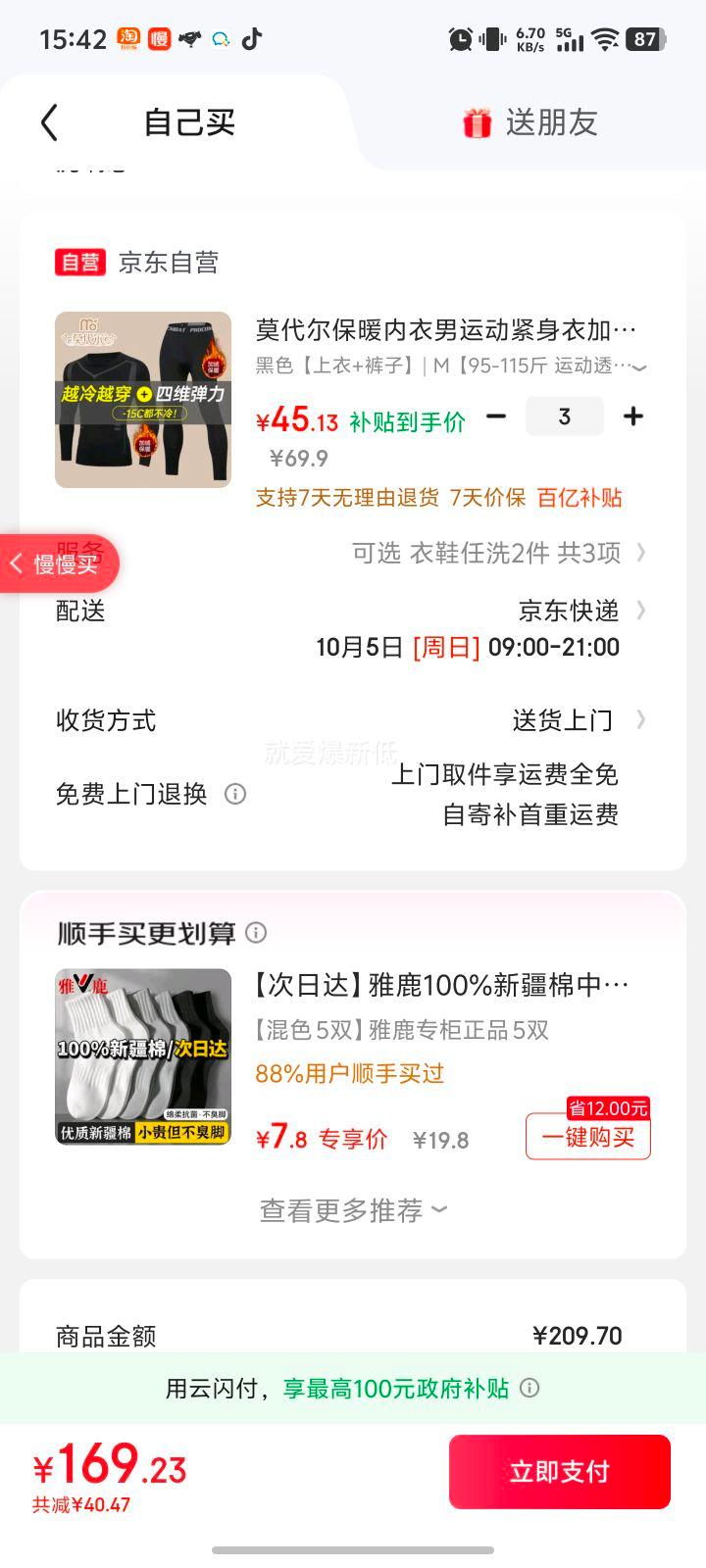Show info on 云闪付 government subsidy
Viewport: 706px width, 1568px height.
(x=529, y=1388)
